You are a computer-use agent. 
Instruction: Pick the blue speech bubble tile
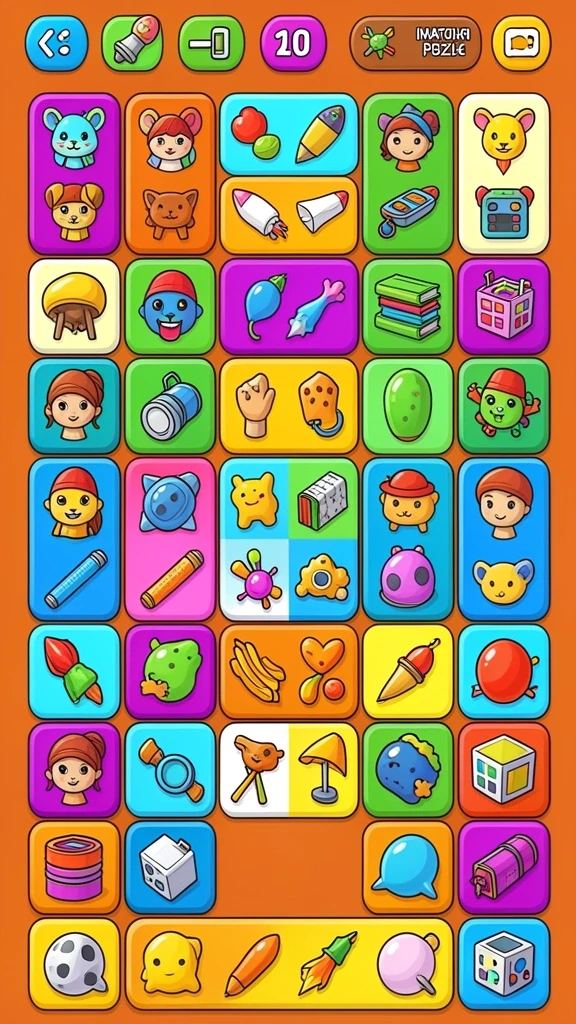click(408, 867)
